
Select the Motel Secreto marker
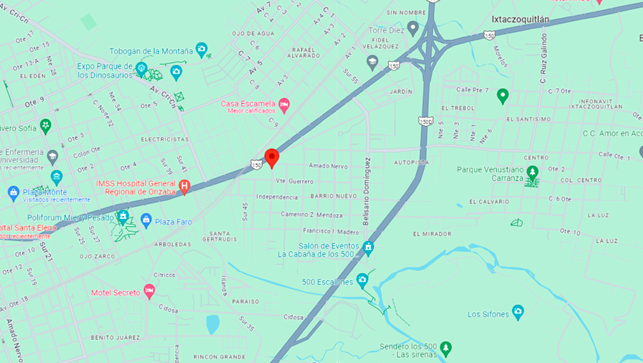[149, 292]
